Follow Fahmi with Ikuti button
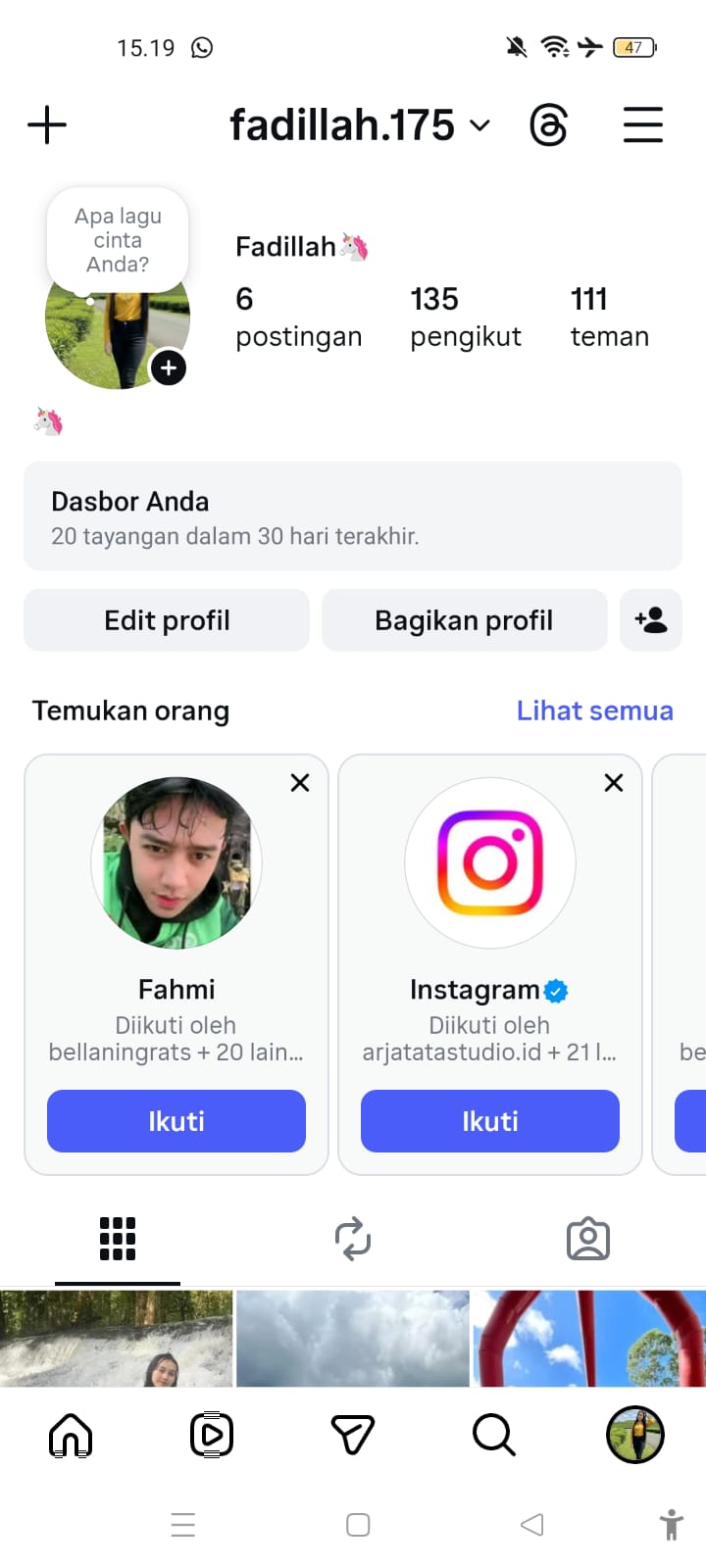This screenshot has height=1568, width=706. tap(176, 1121)
